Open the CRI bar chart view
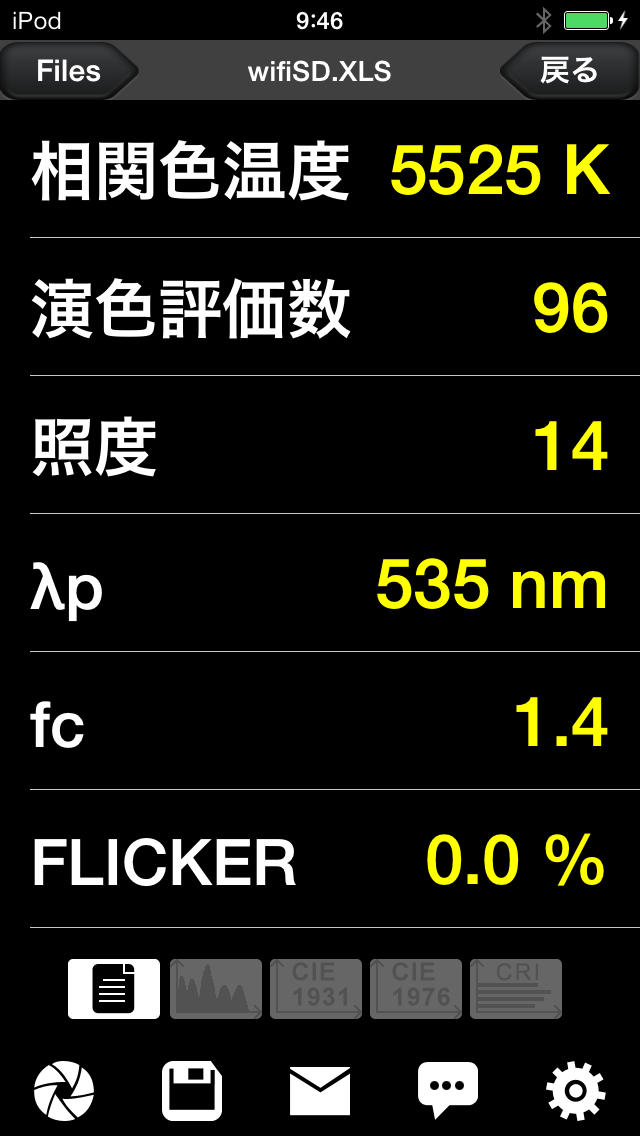The width and height of the screenshot is (640, 1136). click(x=516, y=988)
